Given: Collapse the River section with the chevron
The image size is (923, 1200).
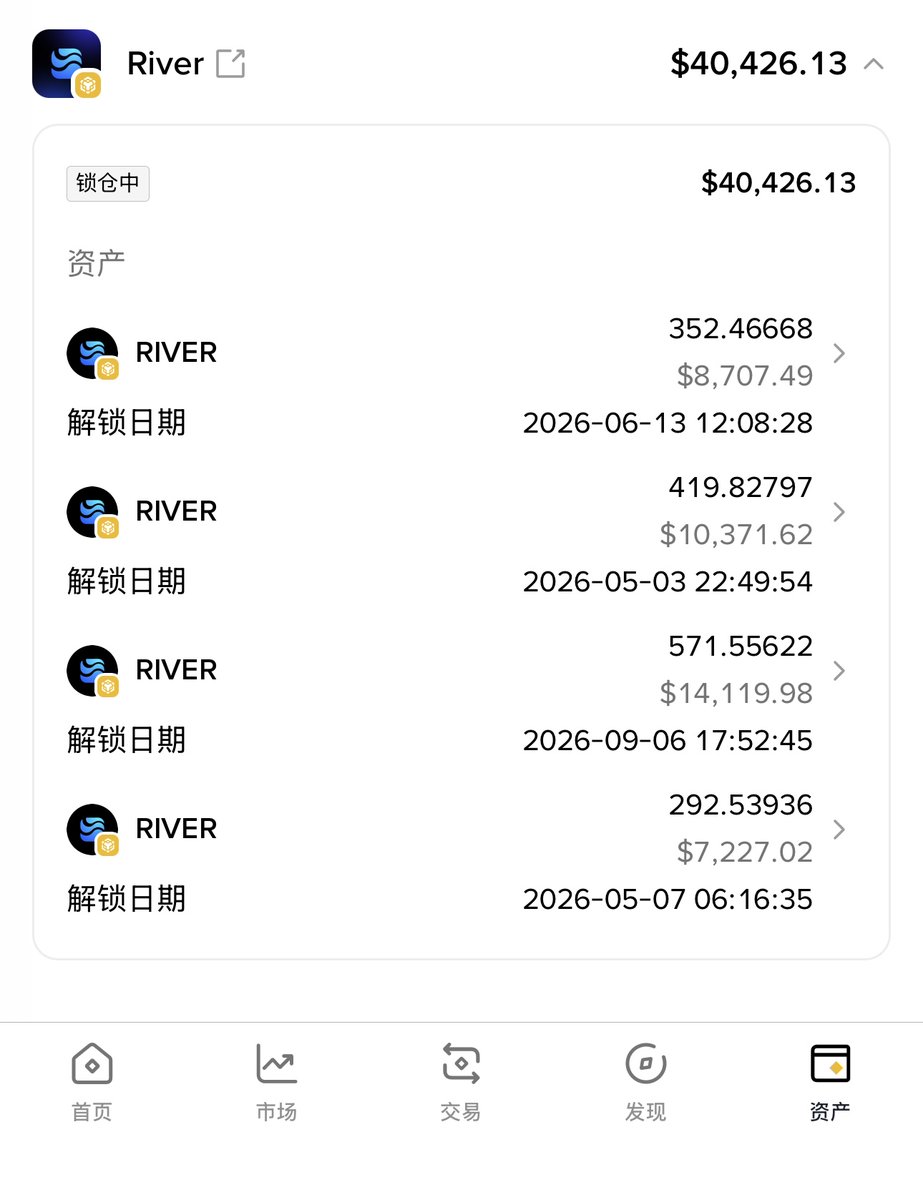Looking at the screenshot, I should (x=873, y=64).
